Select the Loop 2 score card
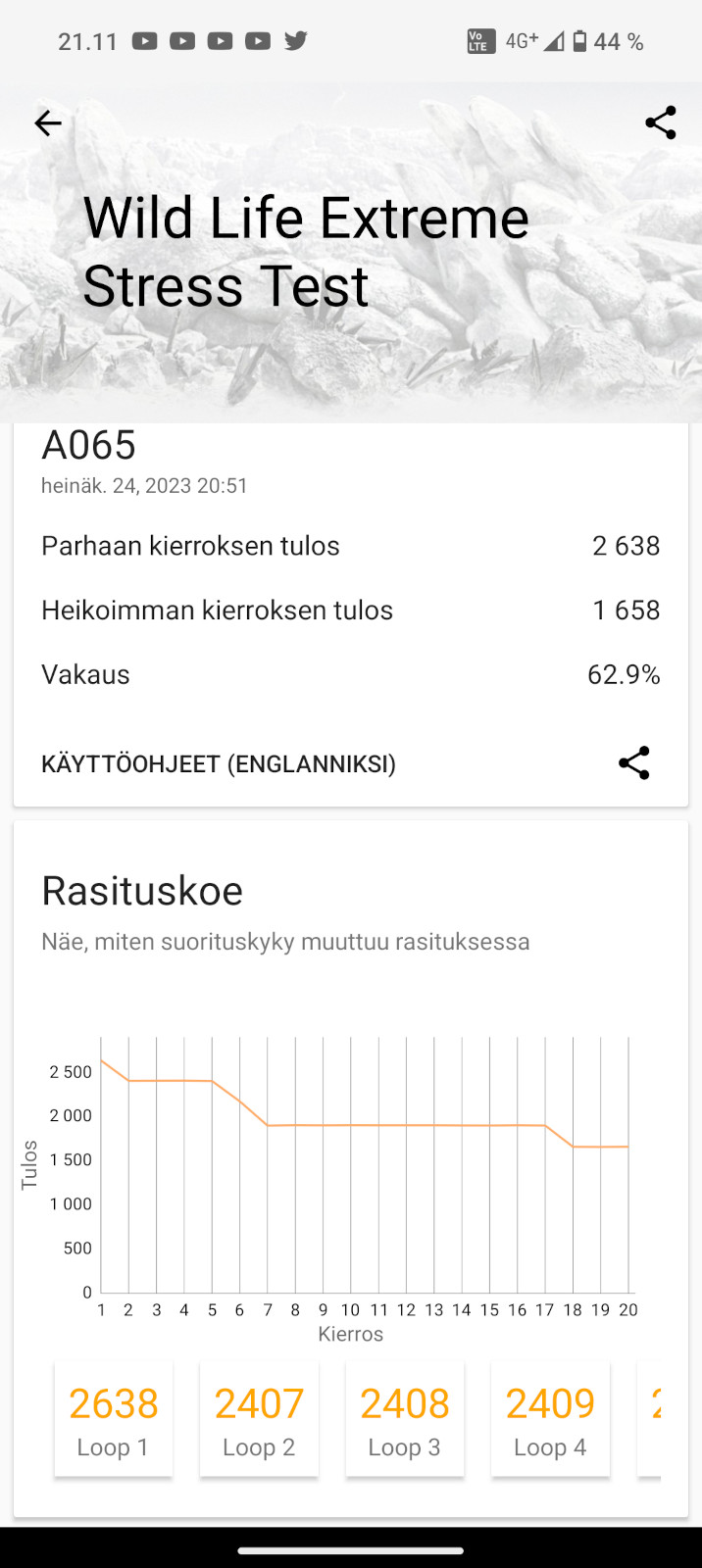This screenshot has width=702, height=1568. point(259,1419)
